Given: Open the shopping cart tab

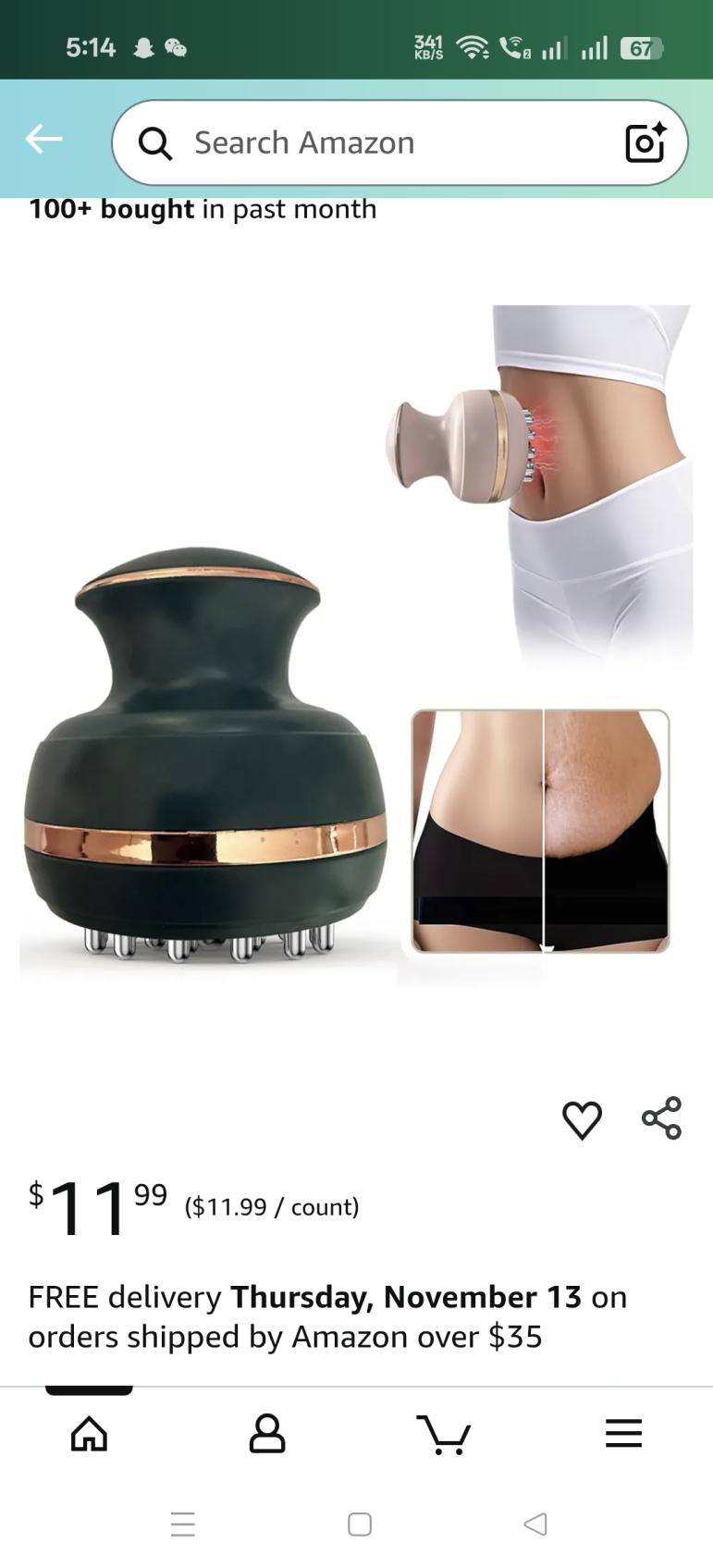Looking at the screenshot, I should click(445, 1433).
